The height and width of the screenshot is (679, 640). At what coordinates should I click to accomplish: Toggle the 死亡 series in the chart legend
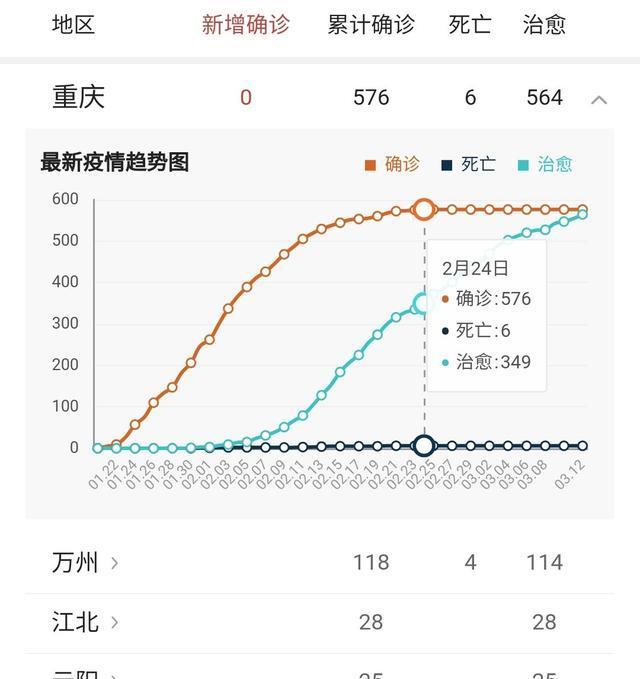click(468, 164)
